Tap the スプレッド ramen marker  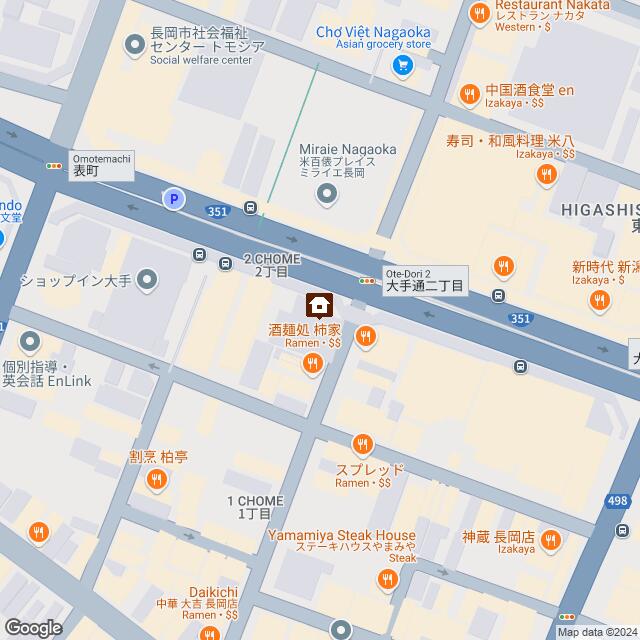click(x=362, y=445)
